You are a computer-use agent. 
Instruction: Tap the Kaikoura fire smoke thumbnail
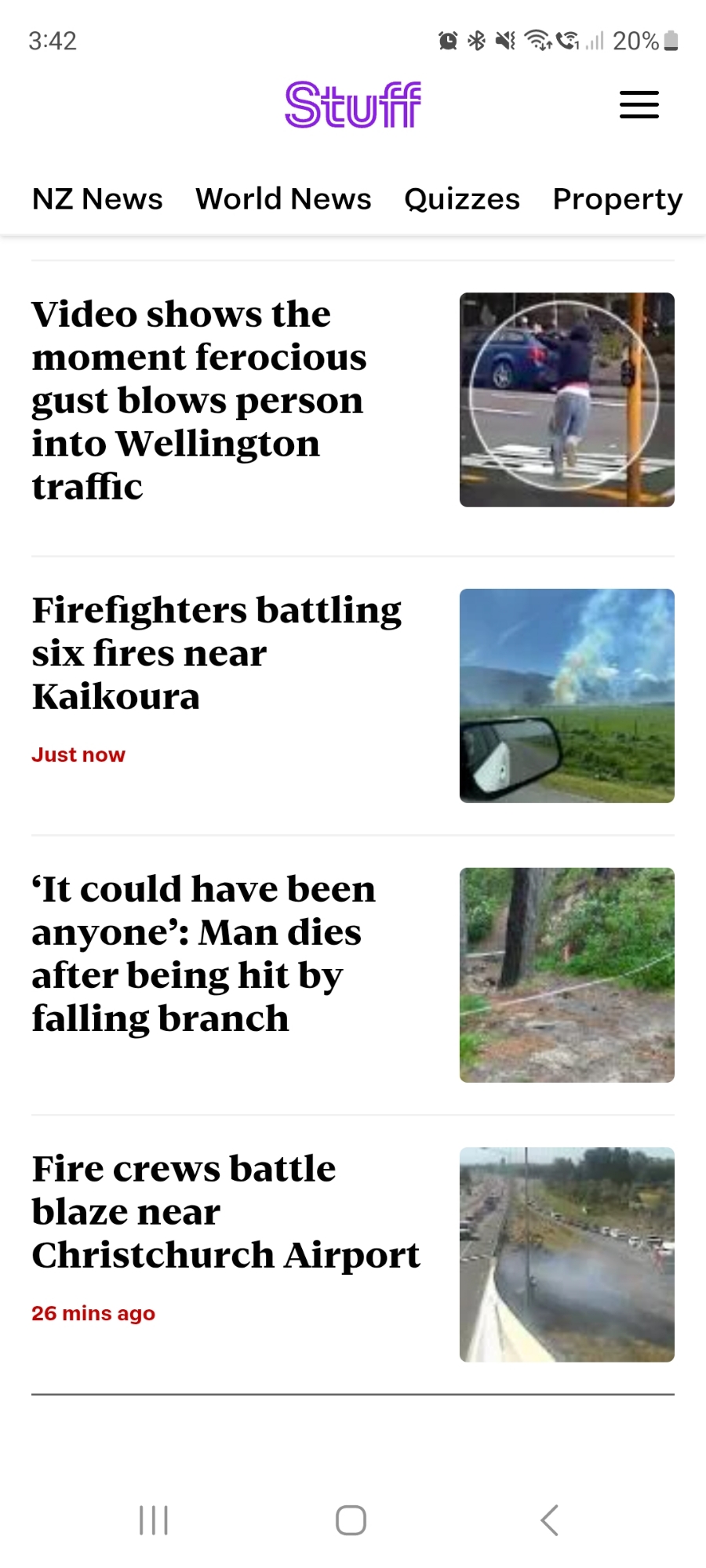click(566, 695)
